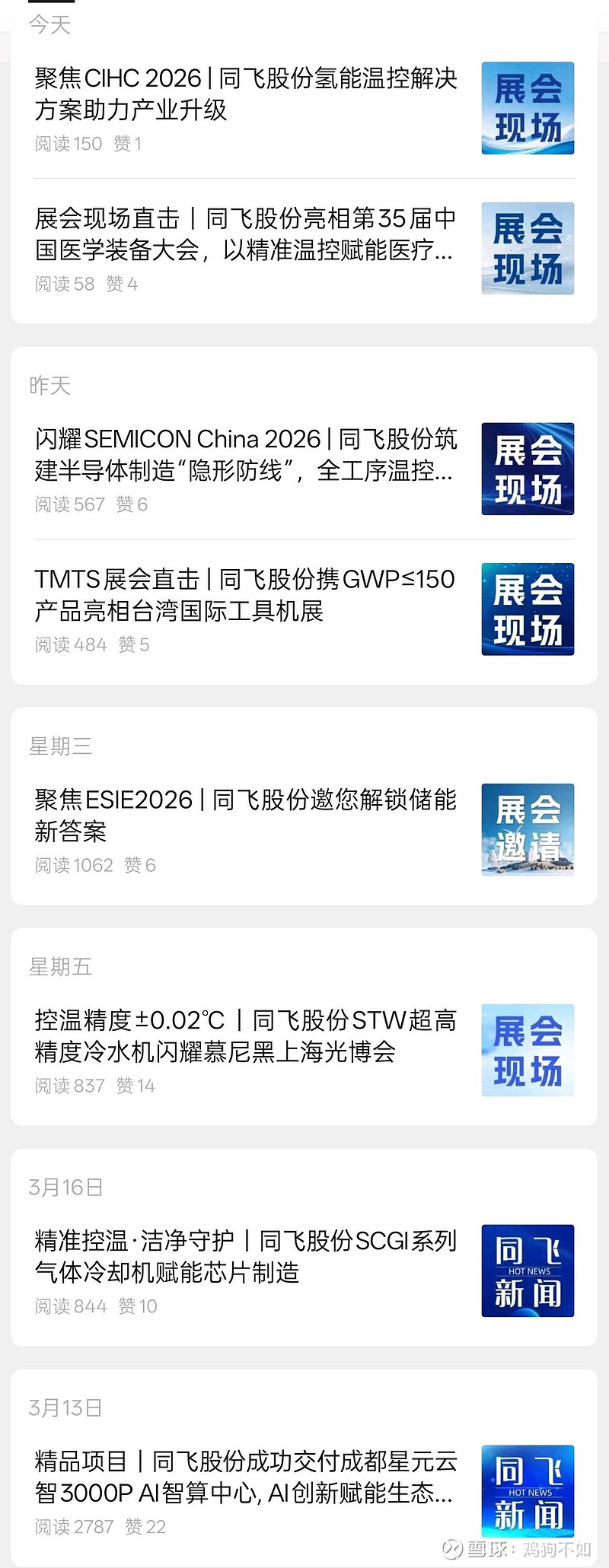
Task: Read the Chengdu 3000P AI computing center article
Action: (x=245, y=1477)
